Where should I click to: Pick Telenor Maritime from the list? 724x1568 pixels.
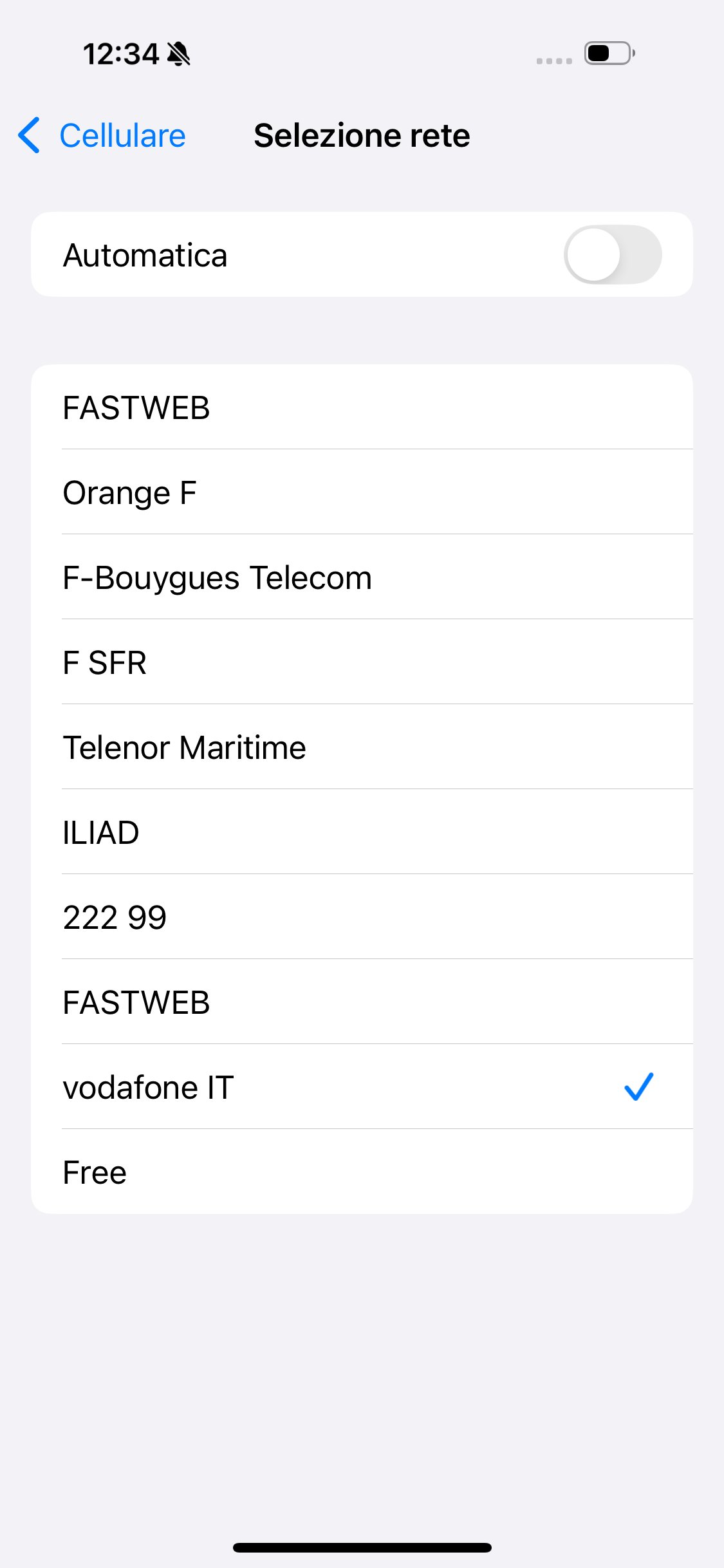click(362, 747)
